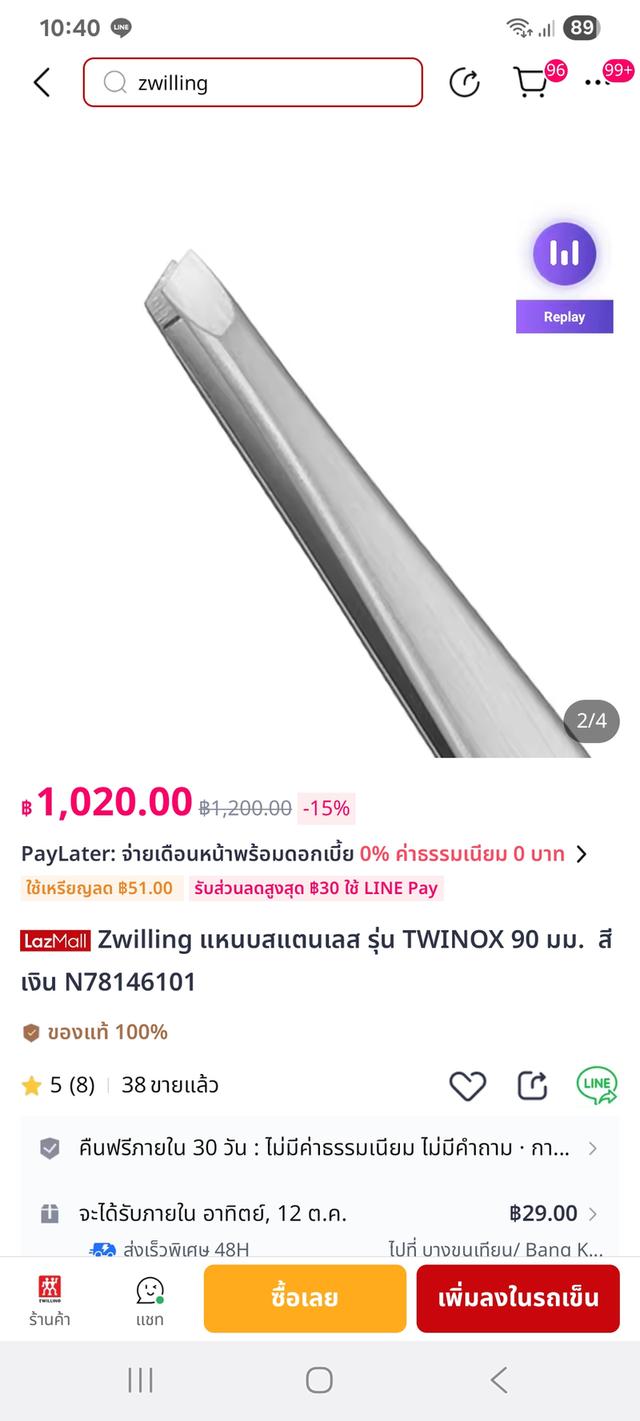Image resolution: width=640 pixels, height=1421 pixels.
Task: Share this product listing
Action: coord(532,1085)
